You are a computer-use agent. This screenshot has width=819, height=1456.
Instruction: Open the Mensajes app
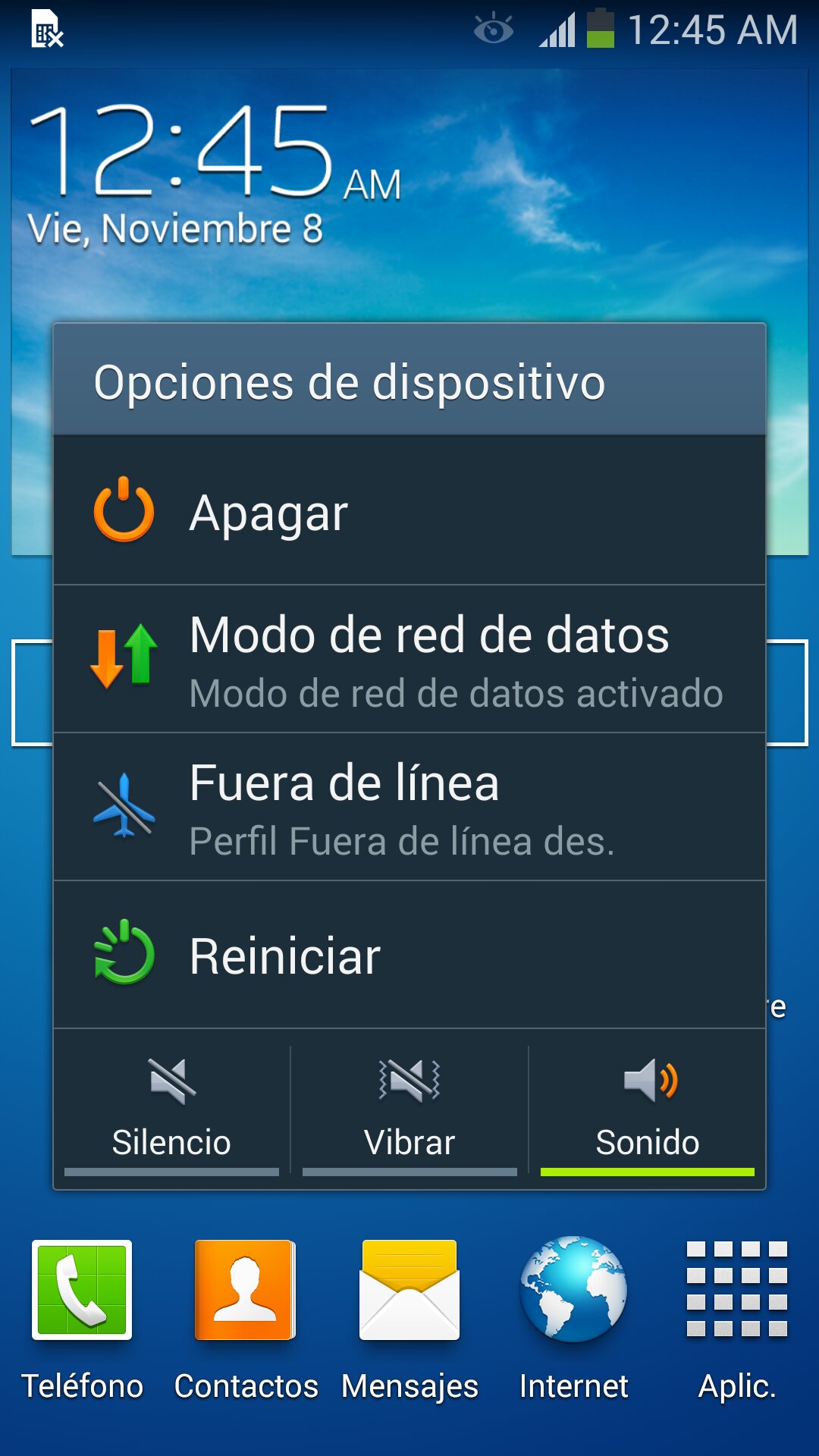[409, 1319]
